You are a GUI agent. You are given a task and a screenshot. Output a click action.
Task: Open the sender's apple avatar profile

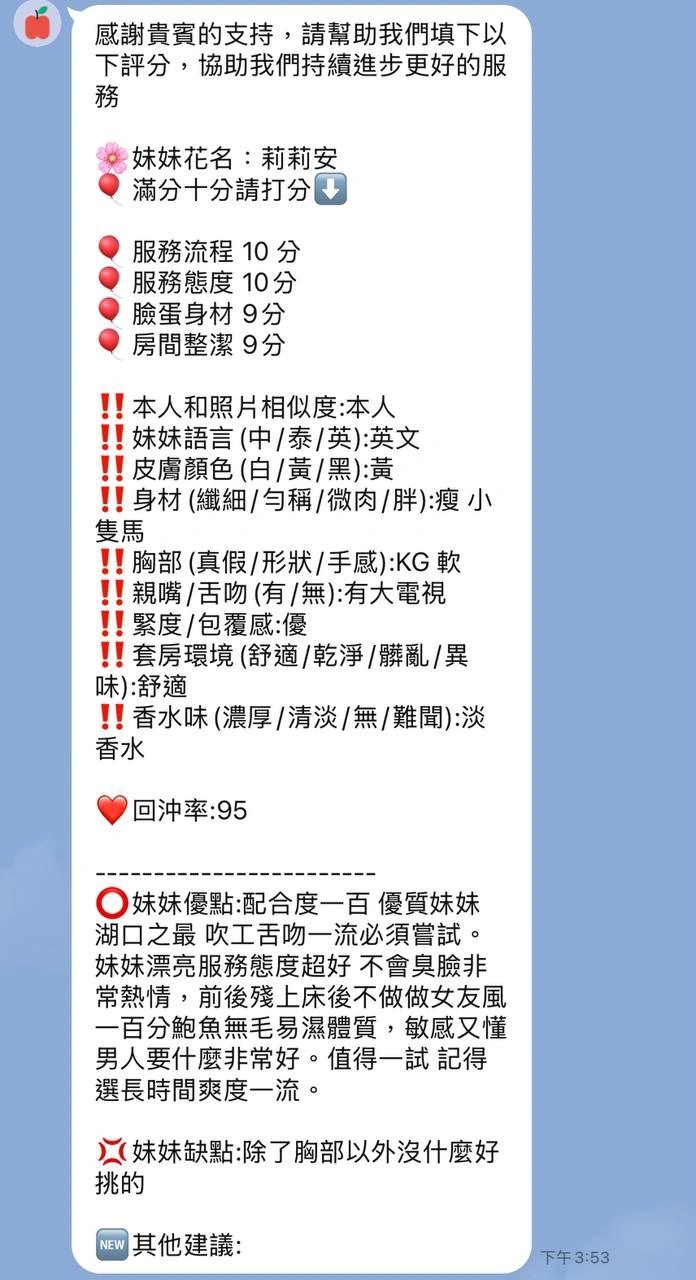click(x=37, y=23)
